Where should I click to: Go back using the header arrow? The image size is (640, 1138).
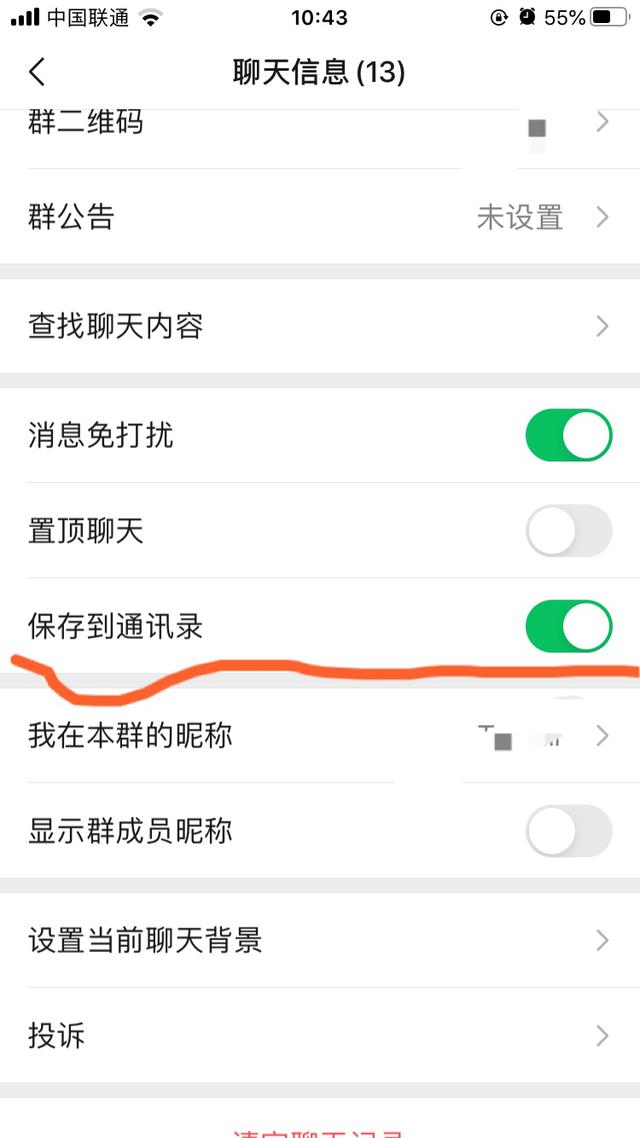38,72
